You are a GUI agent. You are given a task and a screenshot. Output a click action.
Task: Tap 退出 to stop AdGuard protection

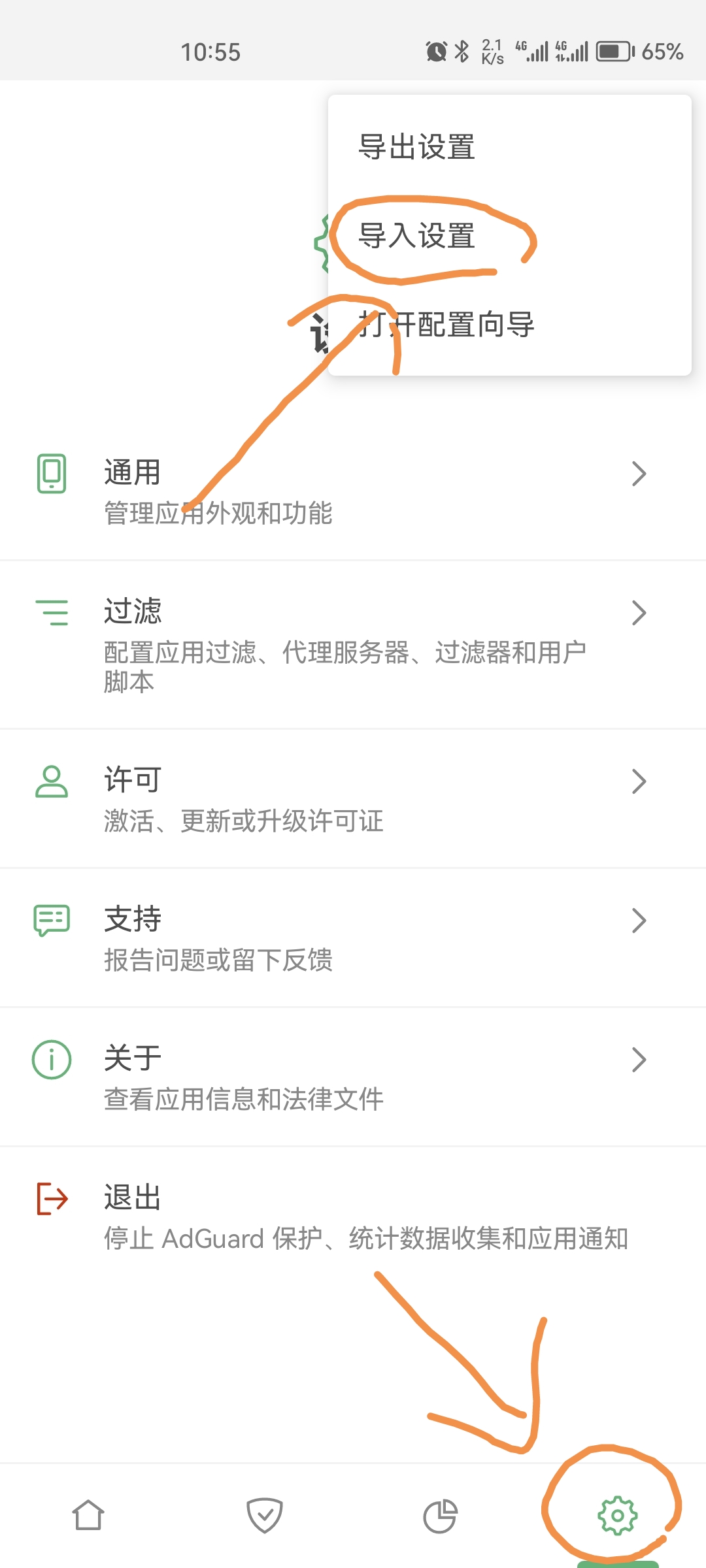tap(353, 1216)
